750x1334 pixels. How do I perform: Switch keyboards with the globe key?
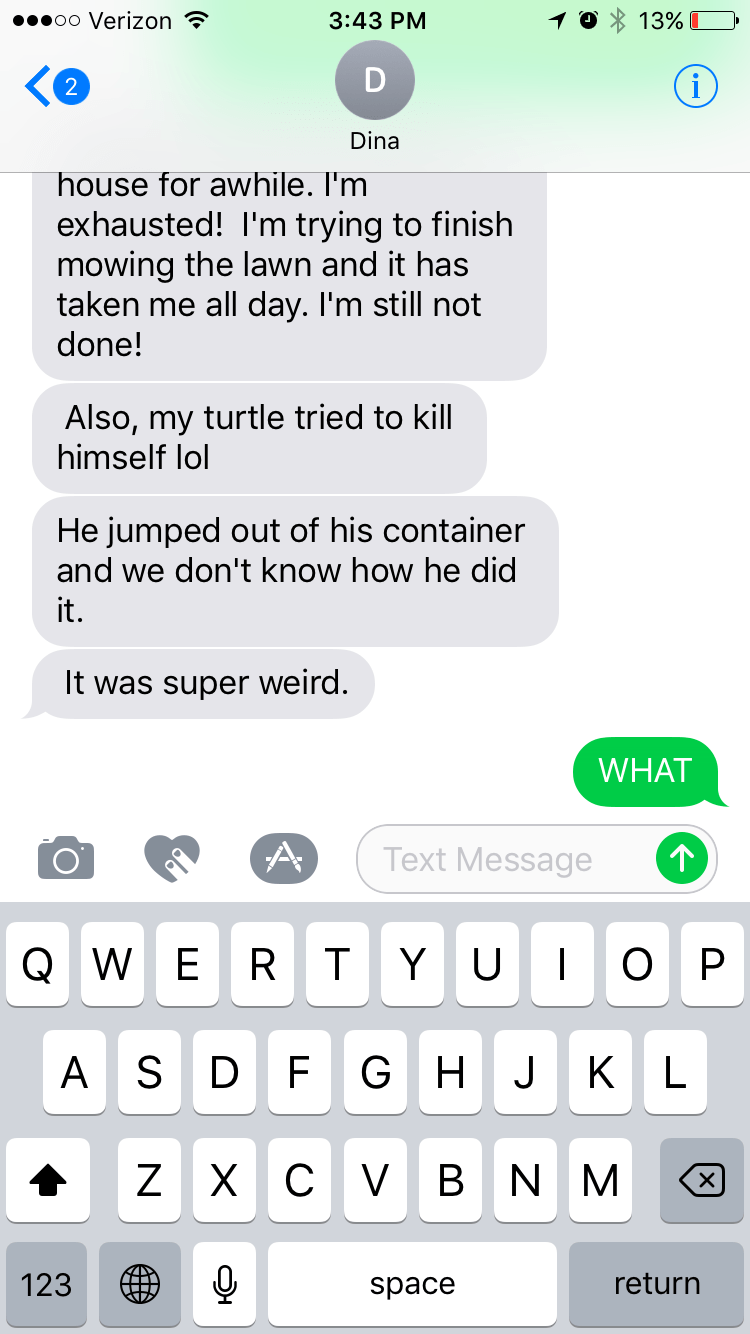click(x=140, y=1284)
